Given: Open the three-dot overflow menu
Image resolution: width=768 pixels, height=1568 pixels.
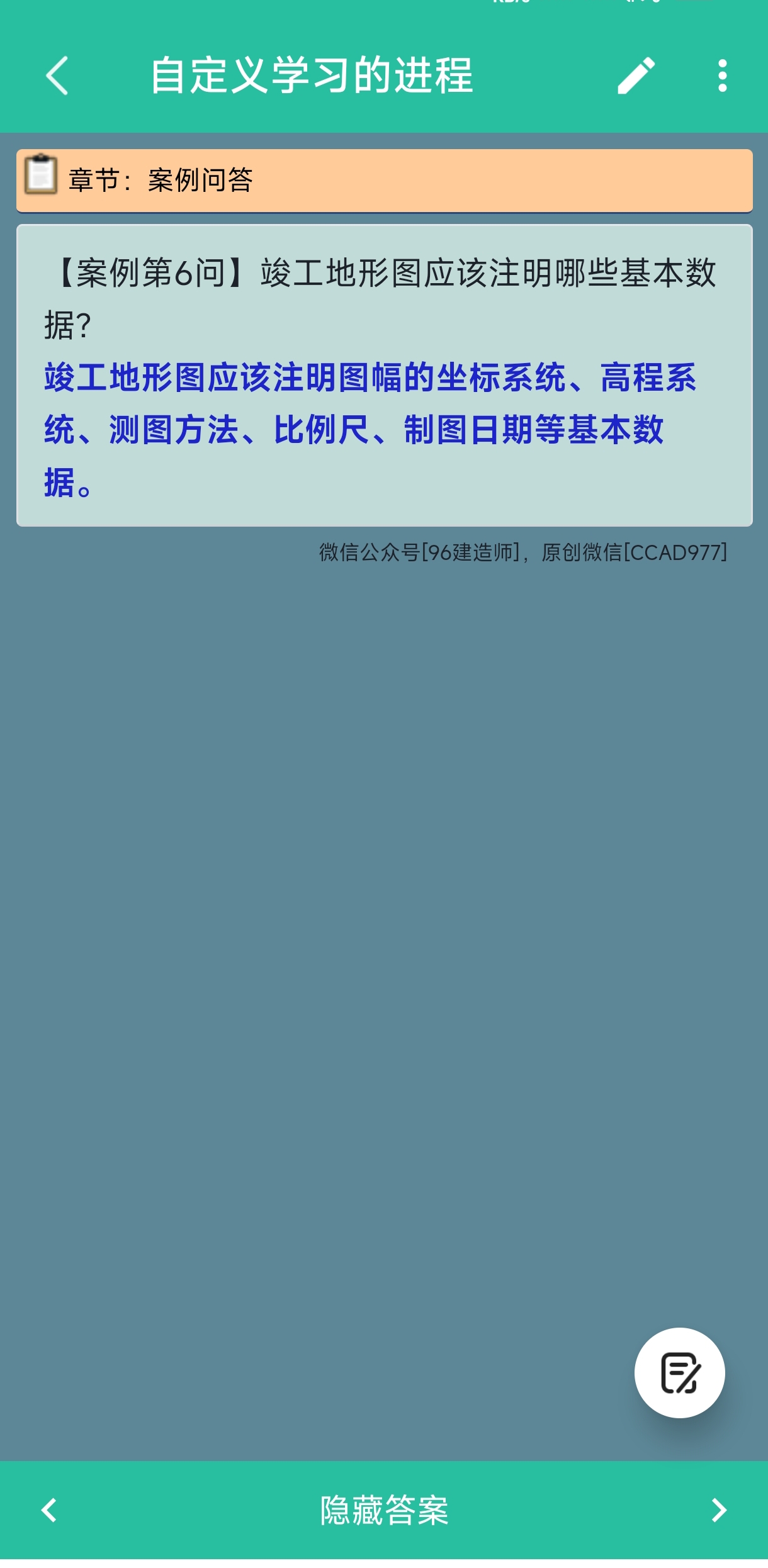Looking at the screenshot, I should (x=723, y=76).
